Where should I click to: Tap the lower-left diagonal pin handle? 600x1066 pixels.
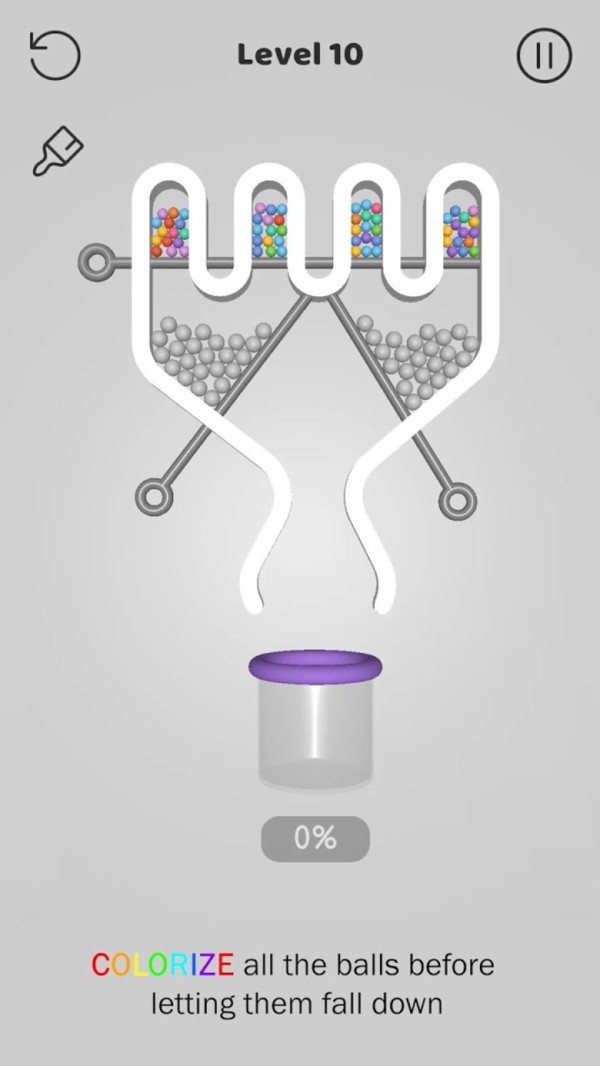click(x=154, y=495)
